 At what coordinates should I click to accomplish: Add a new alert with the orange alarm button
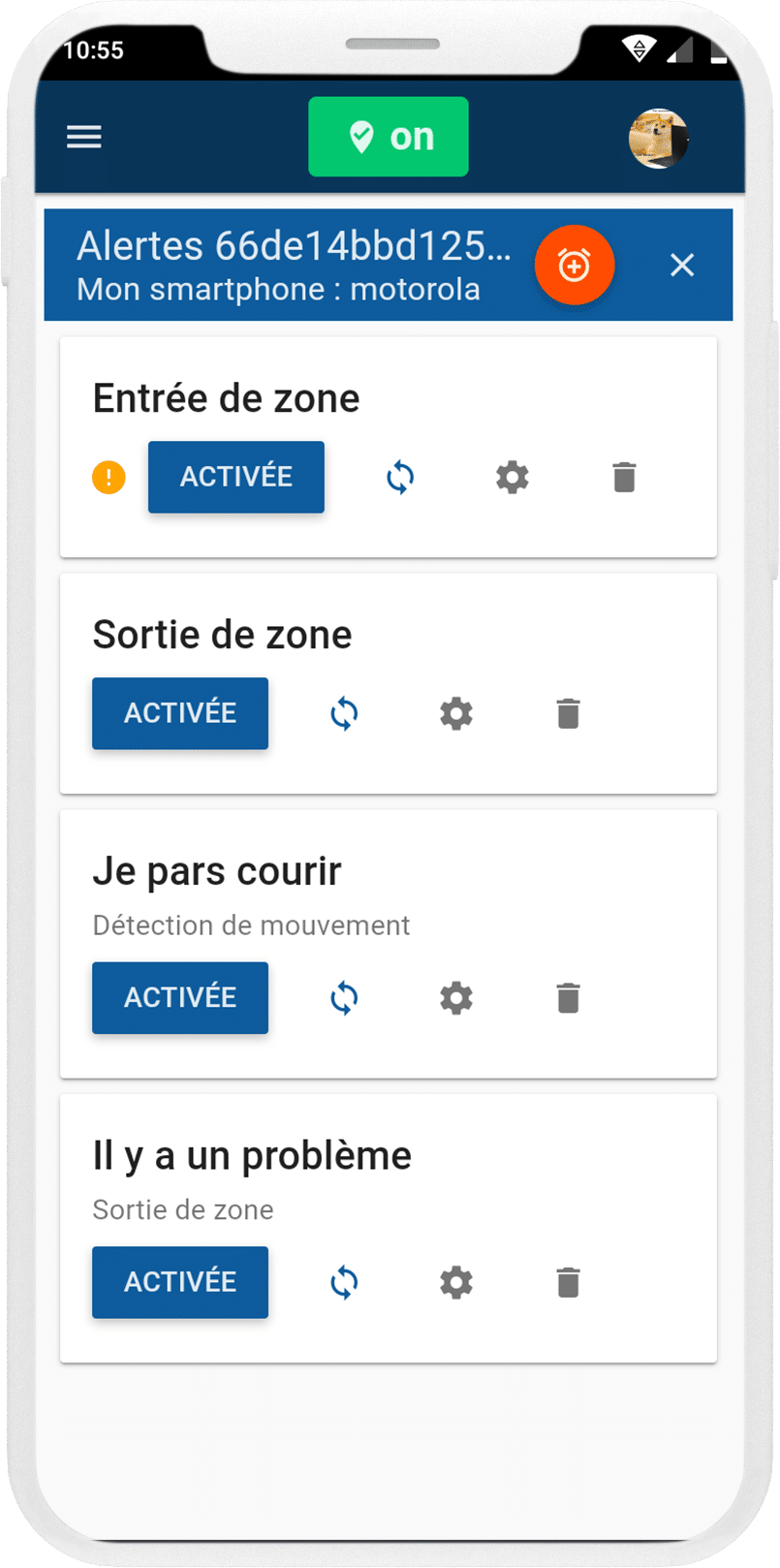pyautogui.click(x=575, y=265)
